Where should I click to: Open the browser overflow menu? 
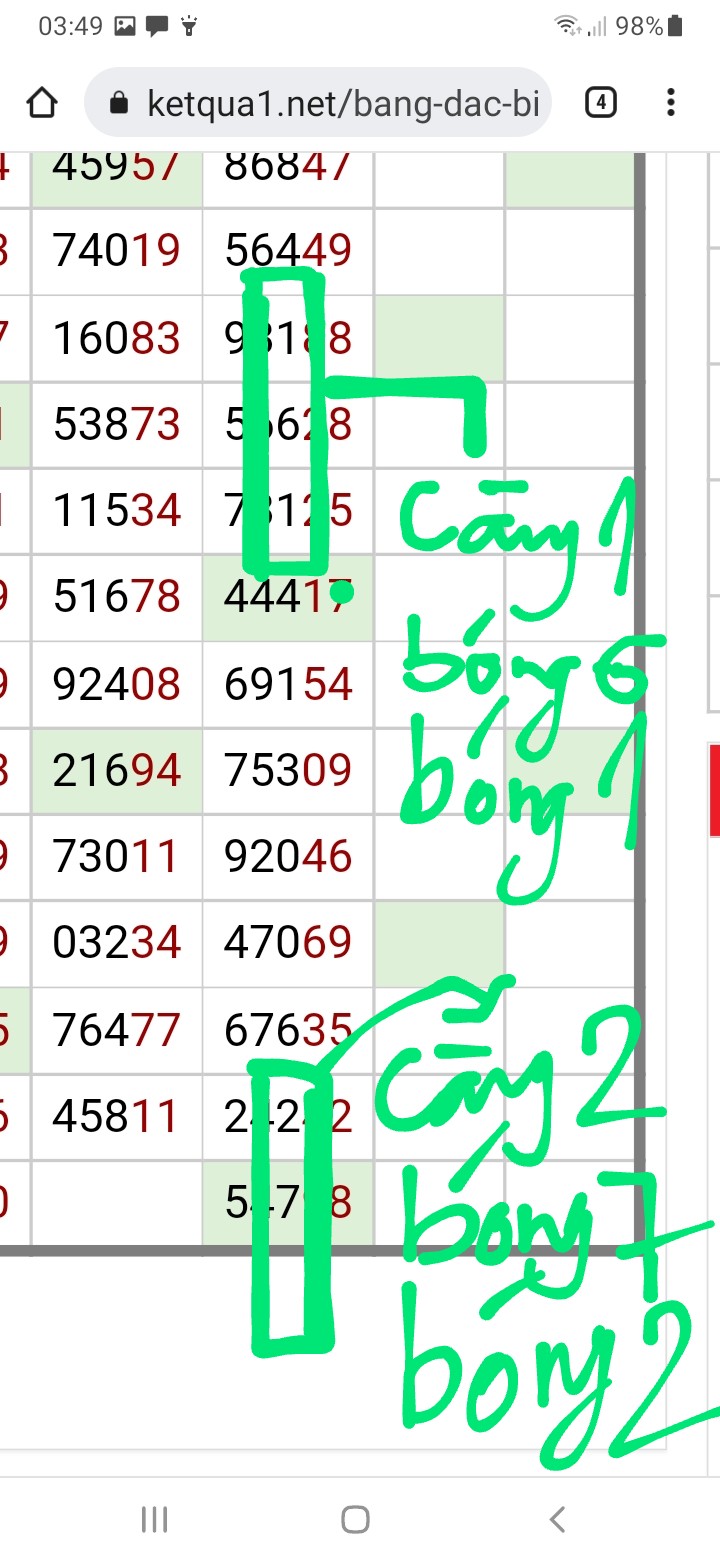pyautogui.click(x=671, y=102)
